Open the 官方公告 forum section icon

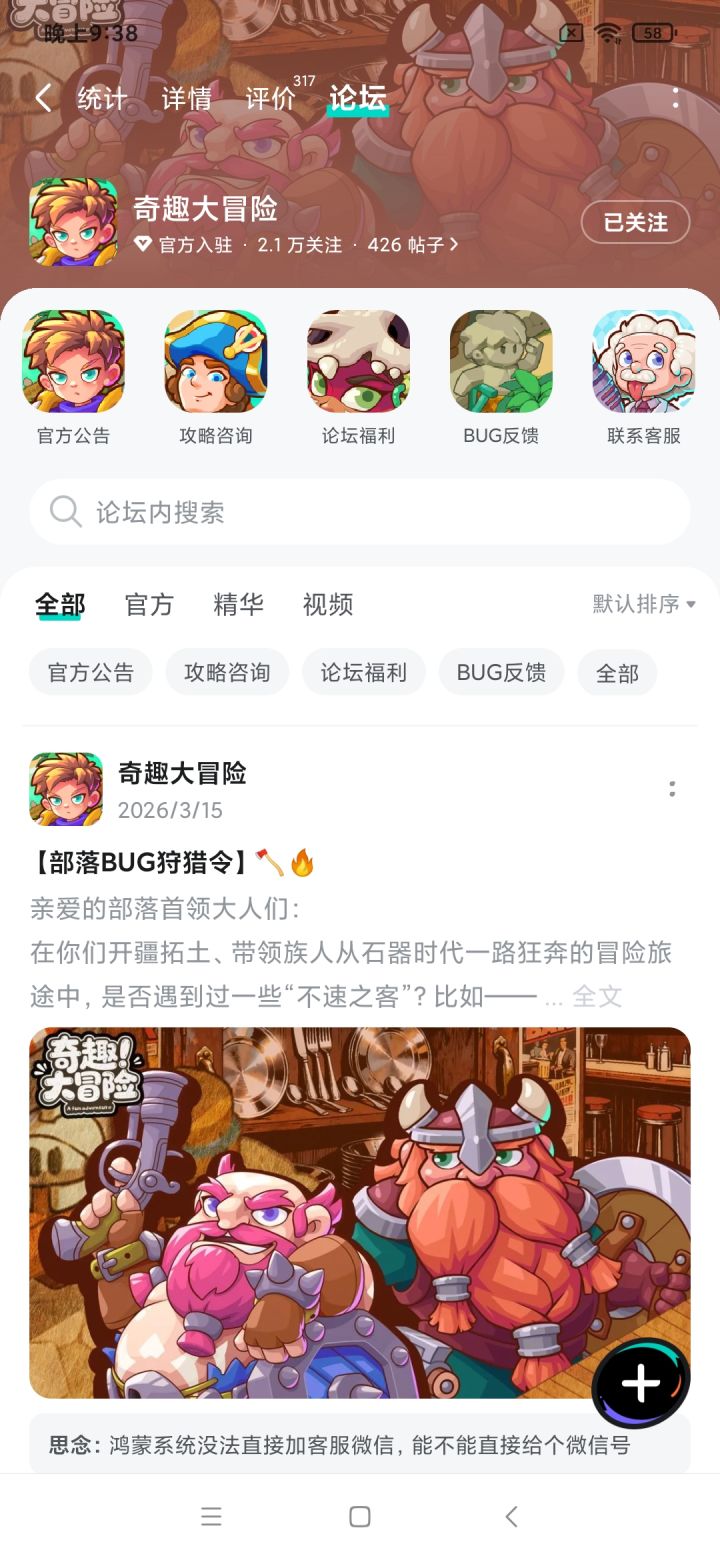click(72, 363)
